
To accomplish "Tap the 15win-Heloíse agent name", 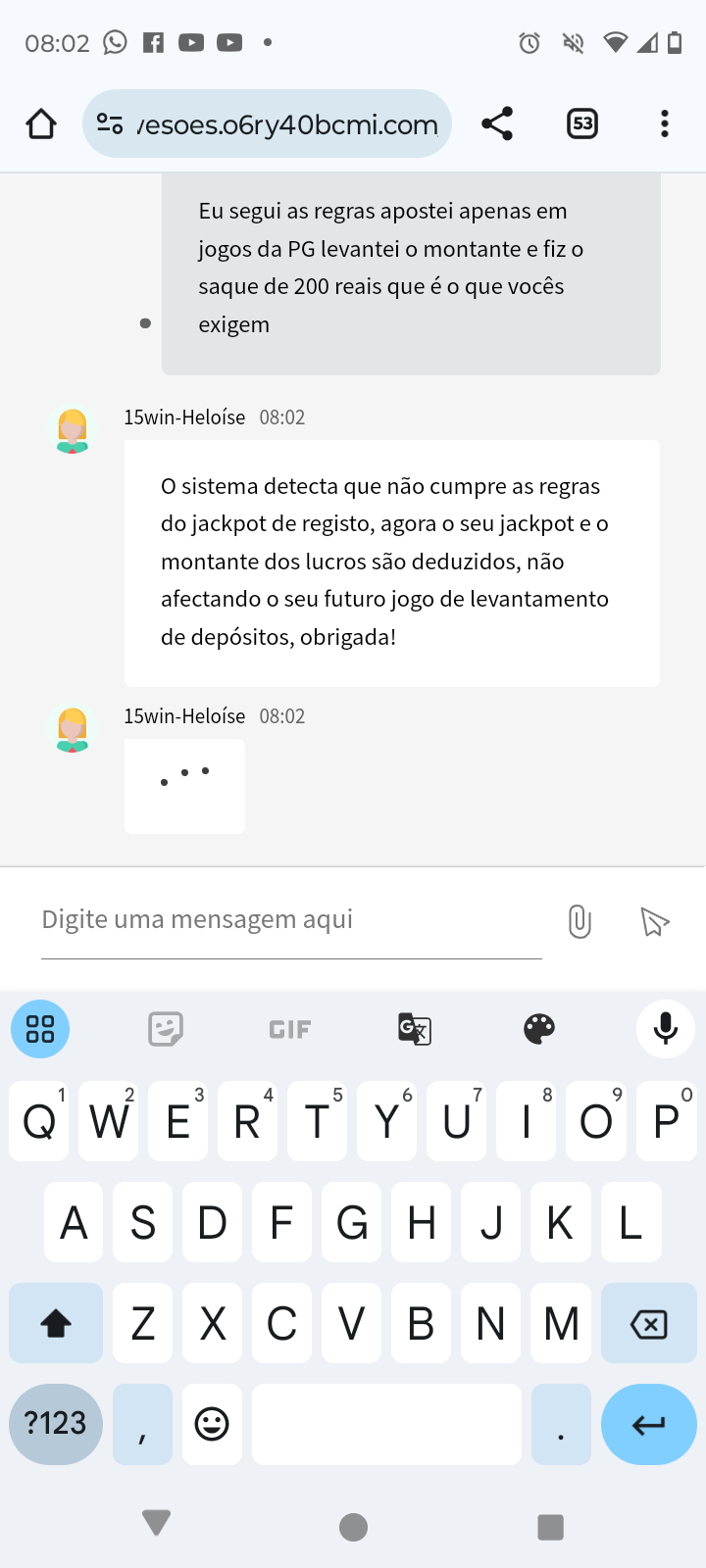I will 183,715.
